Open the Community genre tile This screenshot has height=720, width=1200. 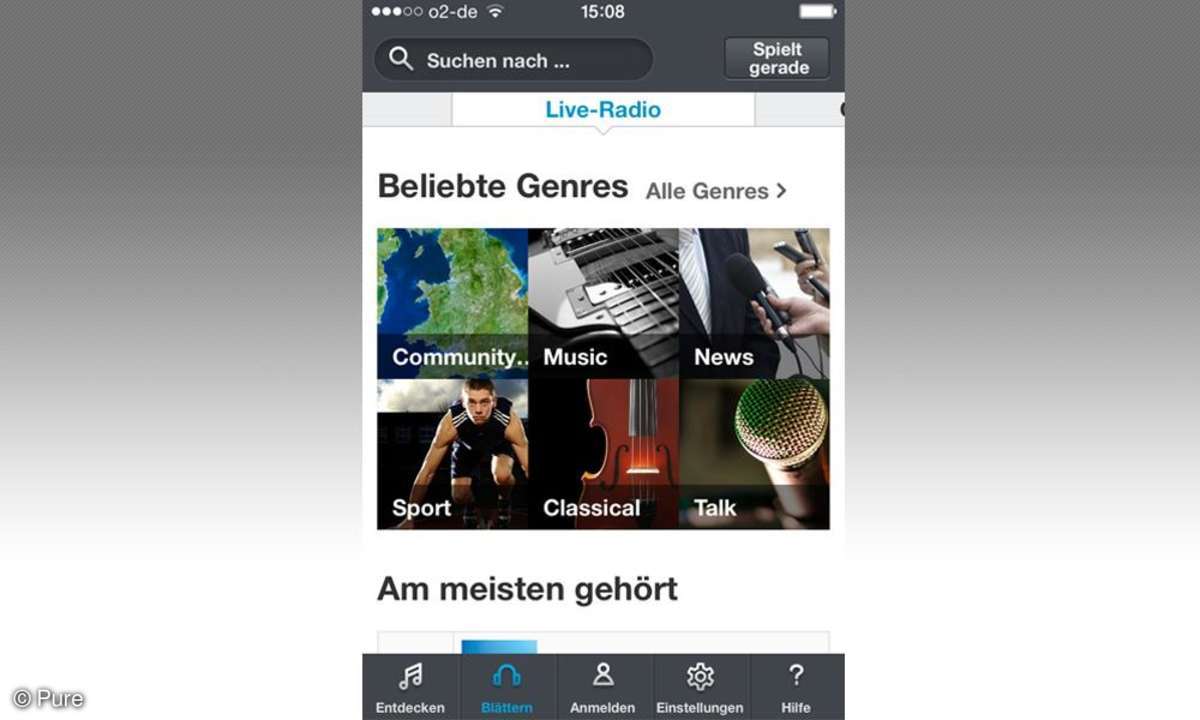[452, 303]
